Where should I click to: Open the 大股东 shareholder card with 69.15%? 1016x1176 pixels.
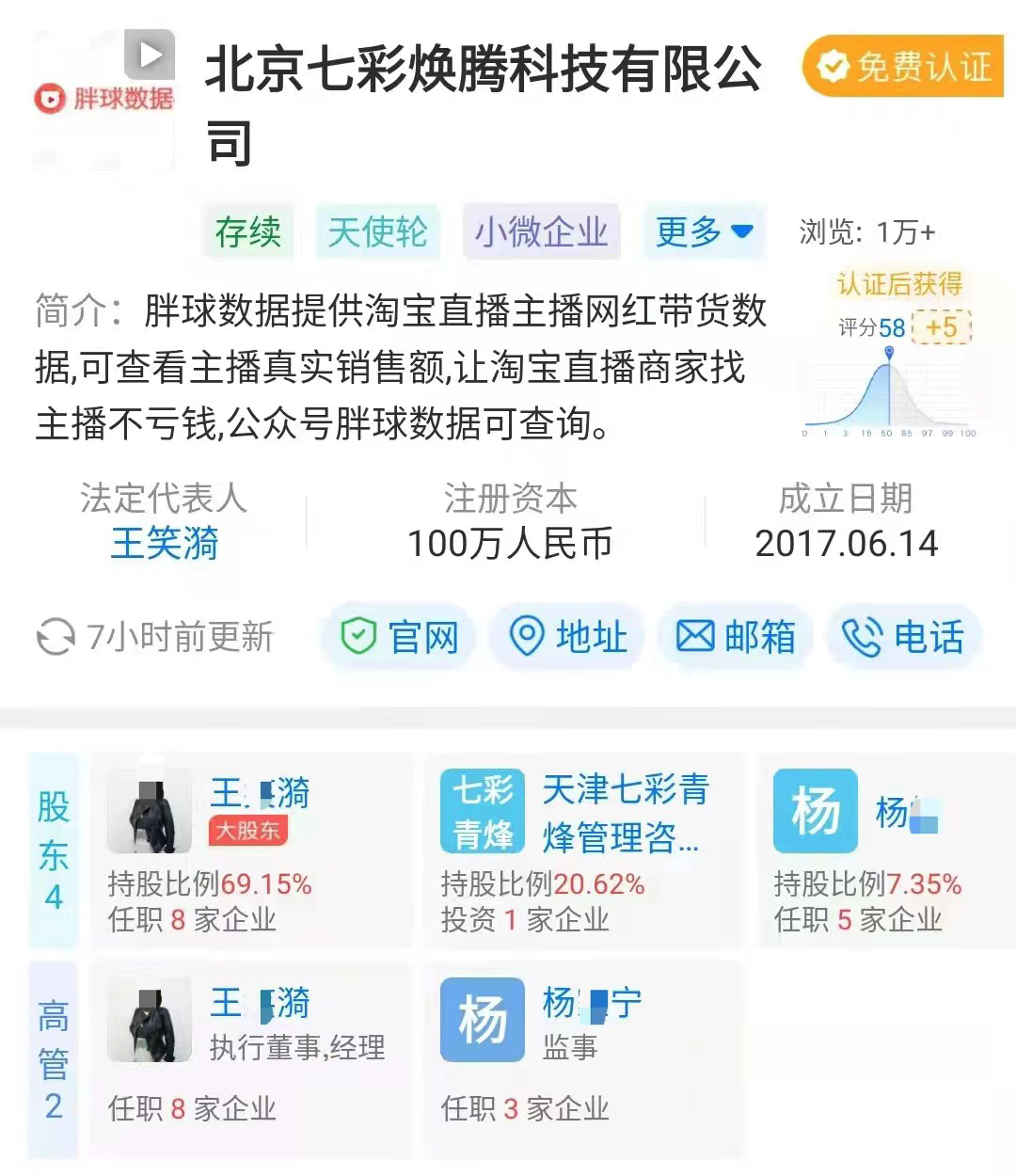(250, 850)
